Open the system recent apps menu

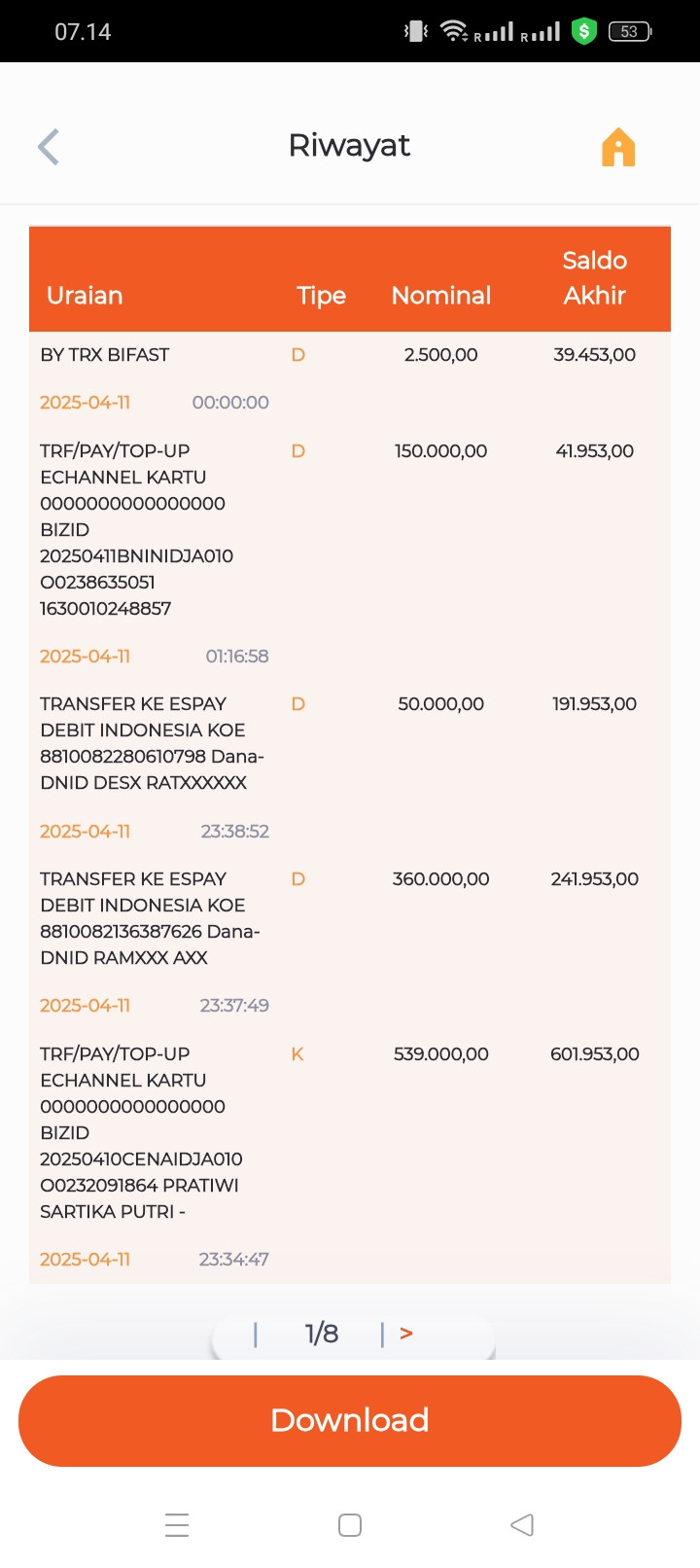177,1525
